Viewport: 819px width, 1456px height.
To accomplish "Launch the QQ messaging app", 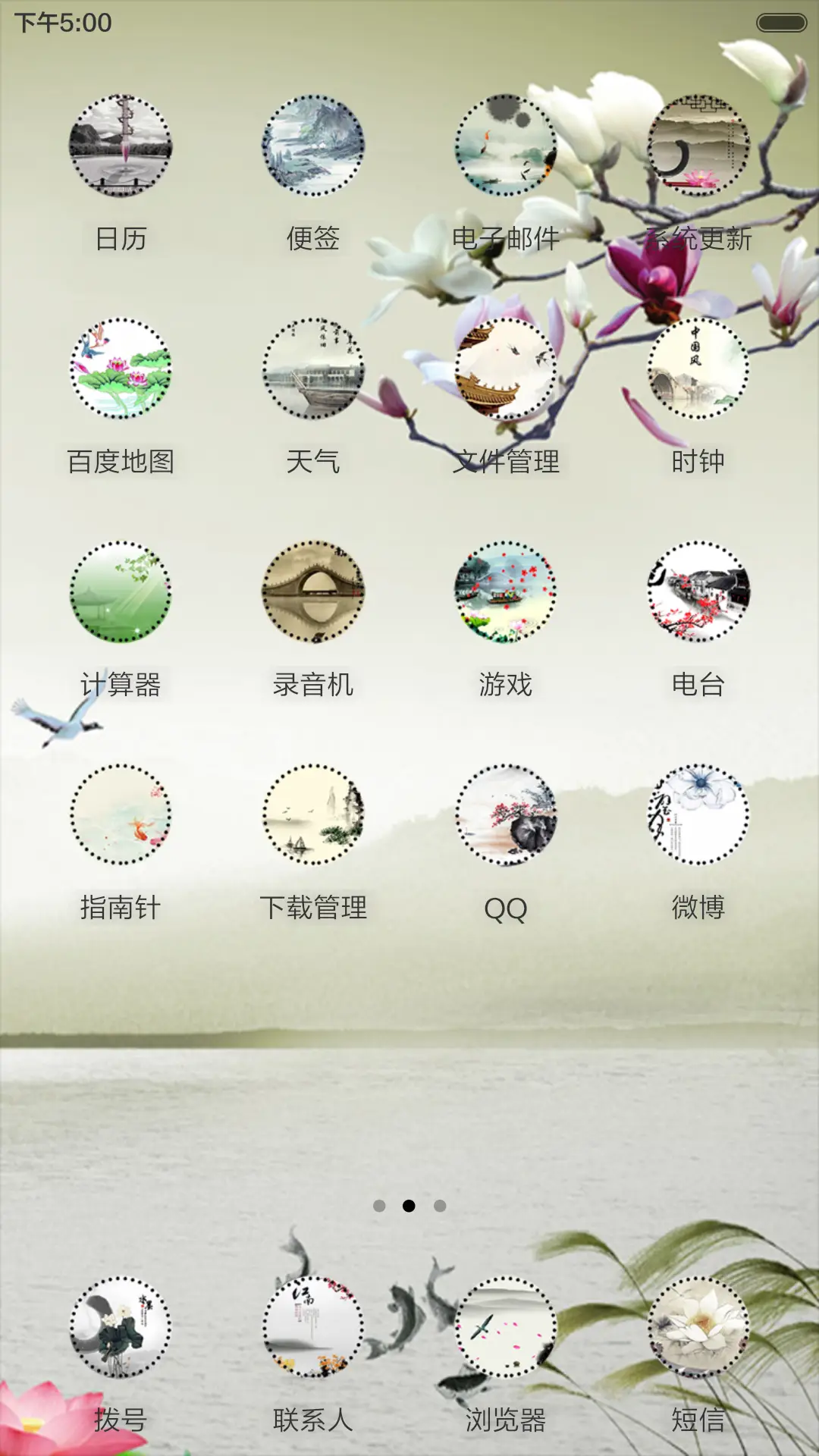I will pyautogui.click(x=507, y=819).
